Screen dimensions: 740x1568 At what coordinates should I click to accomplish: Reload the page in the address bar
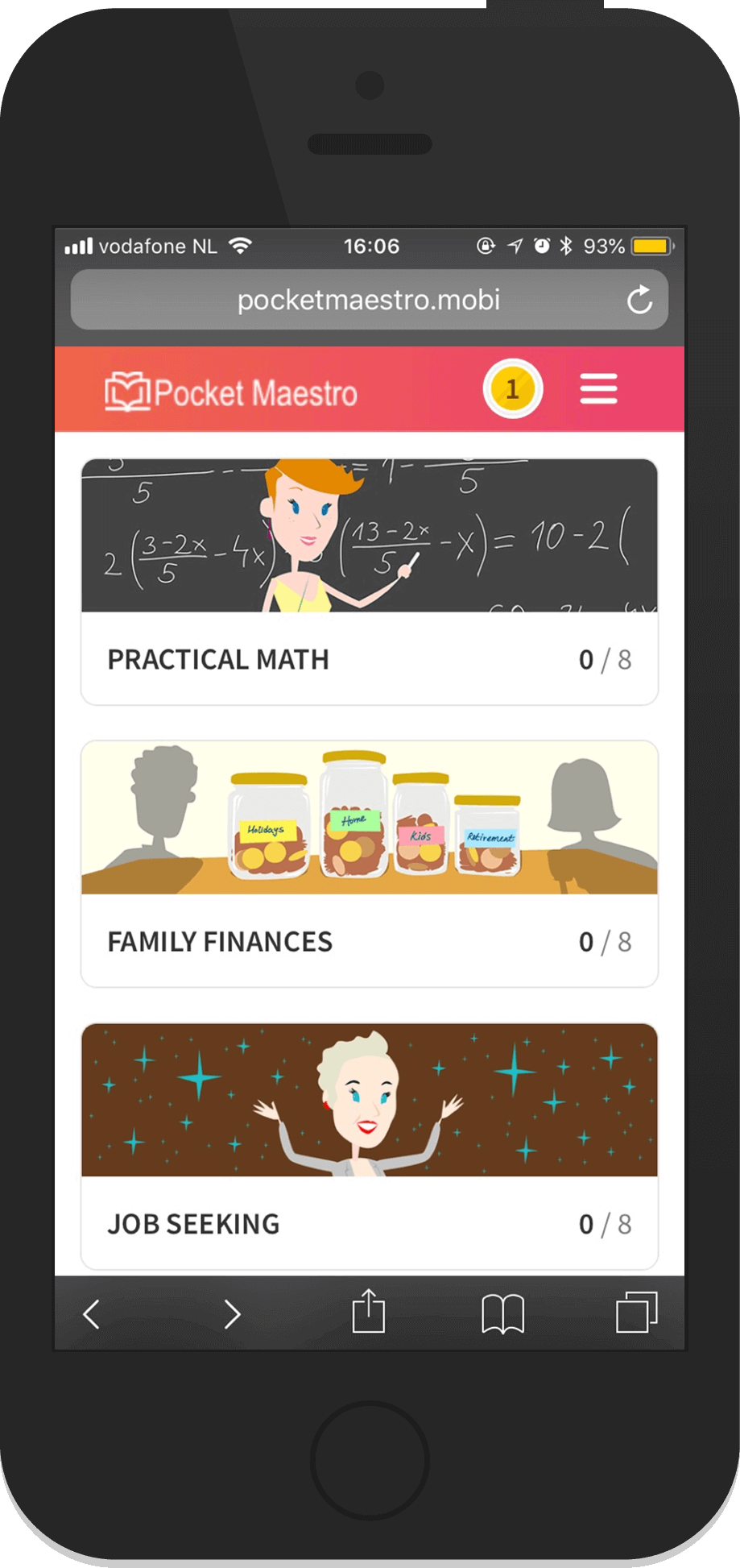click(x=639, y=300)
